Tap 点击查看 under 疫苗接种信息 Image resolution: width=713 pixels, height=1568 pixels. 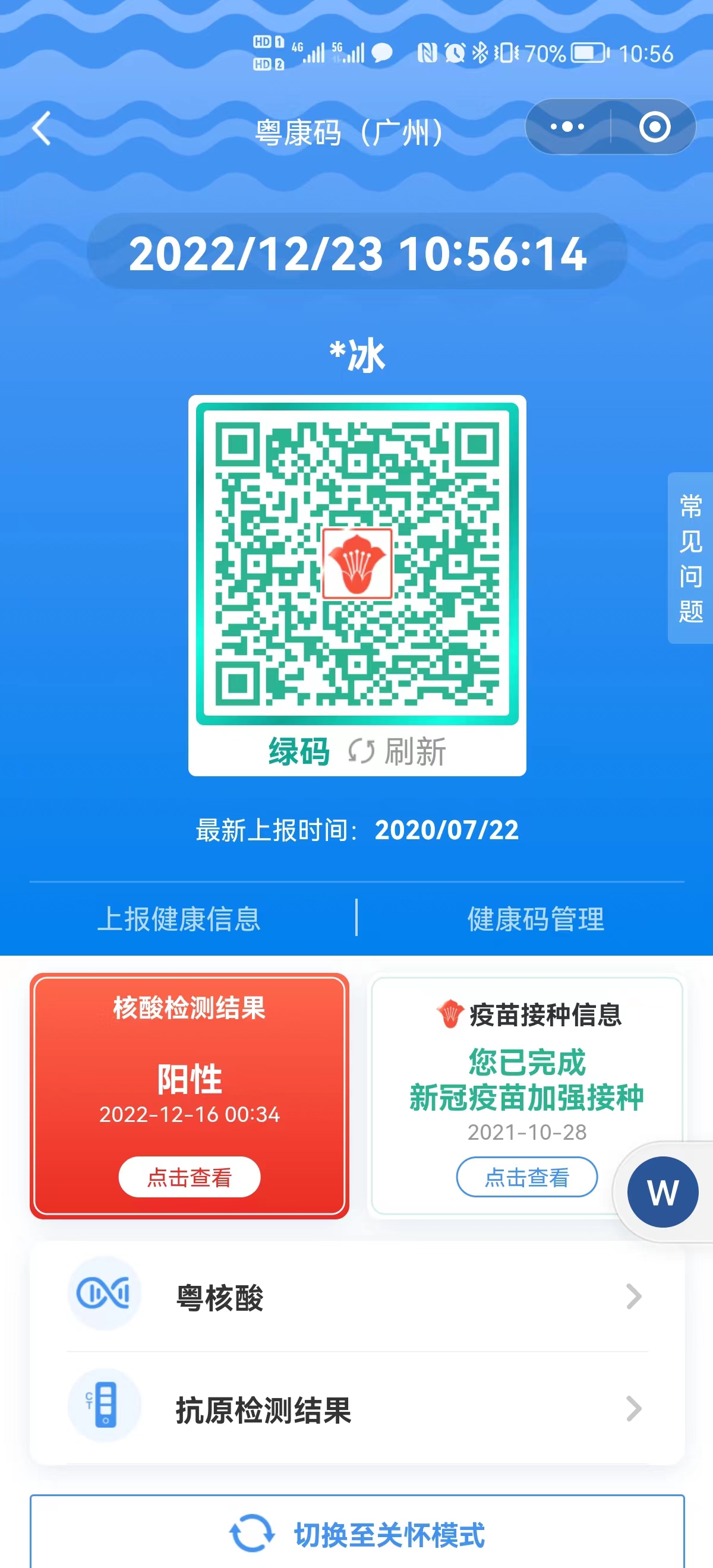526,1177
